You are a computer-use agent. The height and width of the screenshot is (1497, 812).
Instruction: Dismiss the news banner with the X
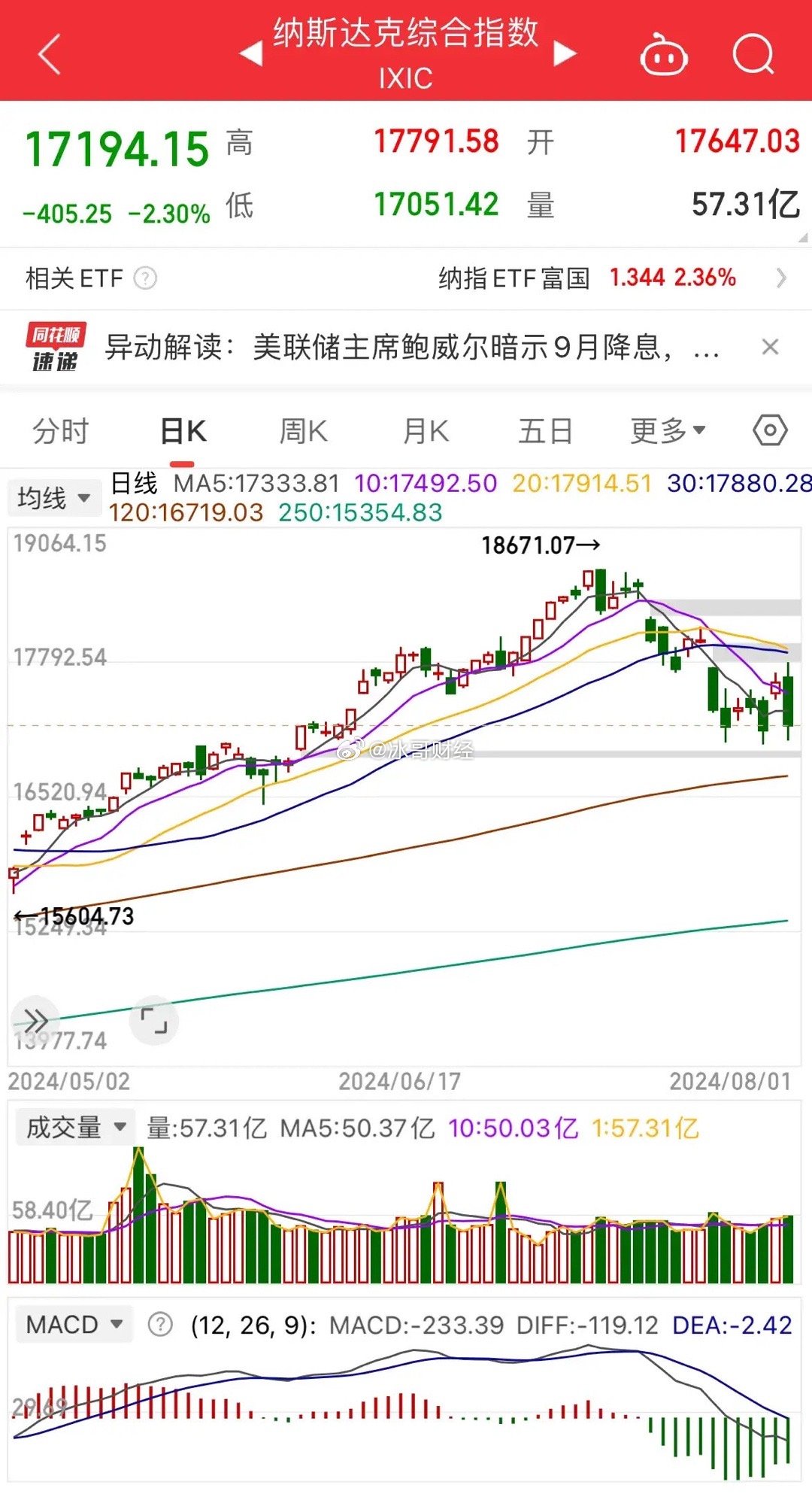click(770, 347)
